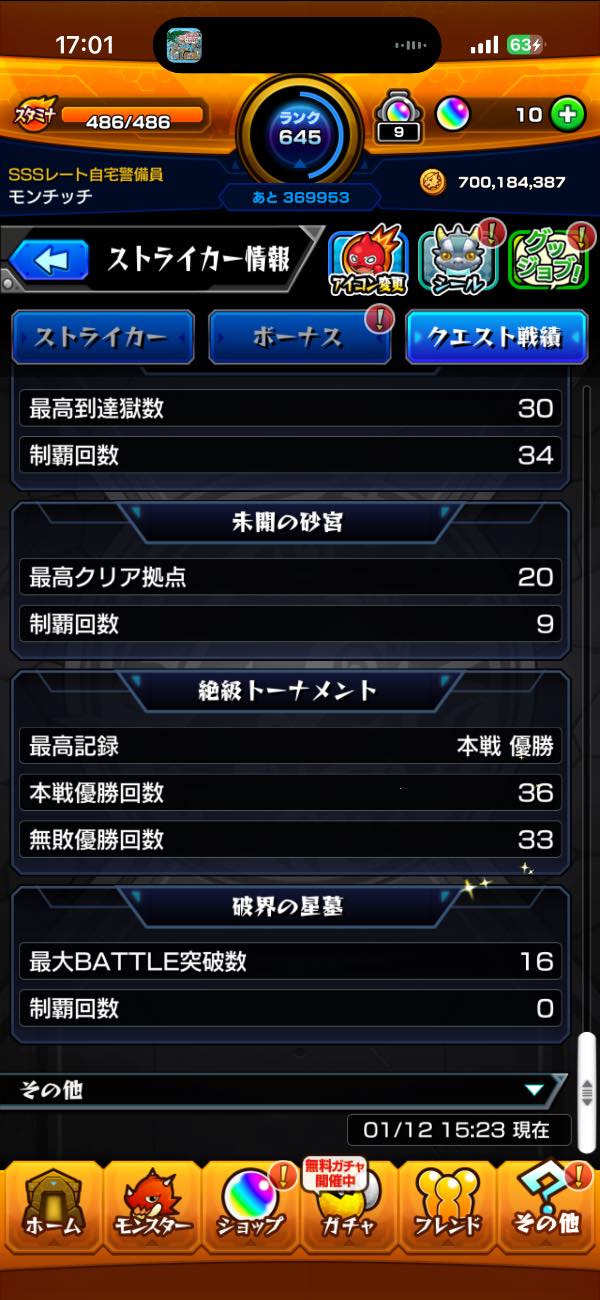Open the rank 645 badge

pyautogui.click(x=300, y=130)
